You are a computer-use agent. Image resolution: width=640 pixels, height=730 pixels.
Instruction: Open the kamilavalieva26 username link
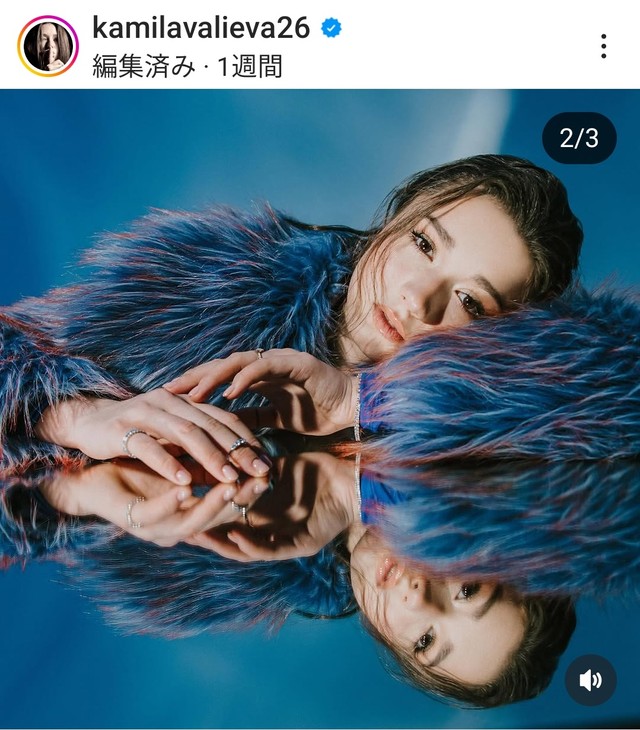point(200,28)
